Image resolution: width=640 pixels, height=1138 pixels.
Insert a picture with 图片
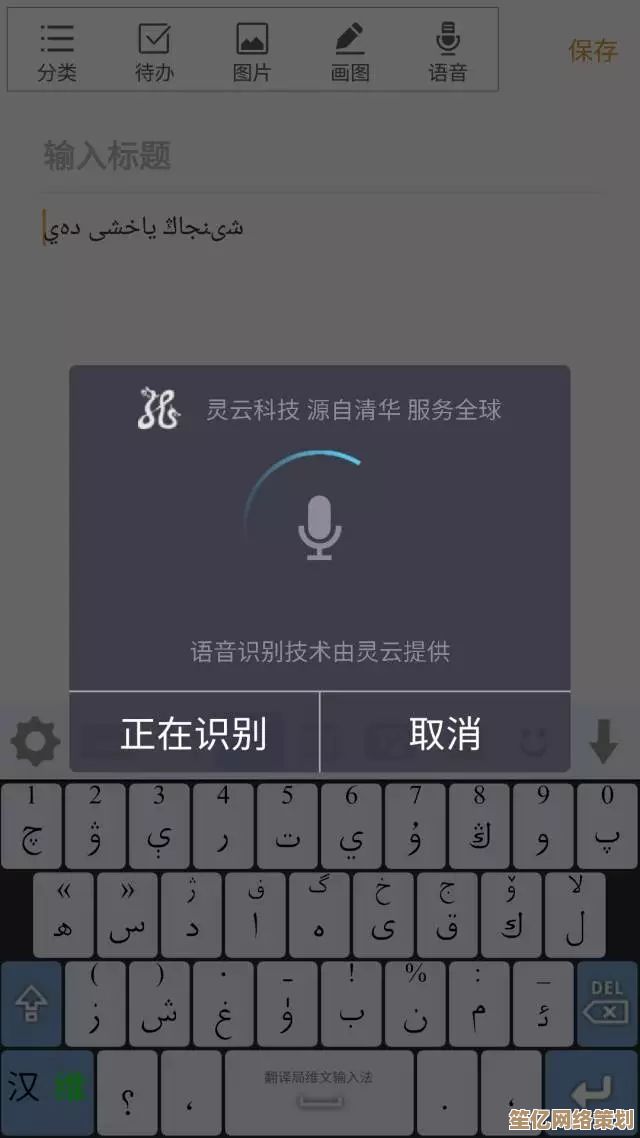pos(252,52)
